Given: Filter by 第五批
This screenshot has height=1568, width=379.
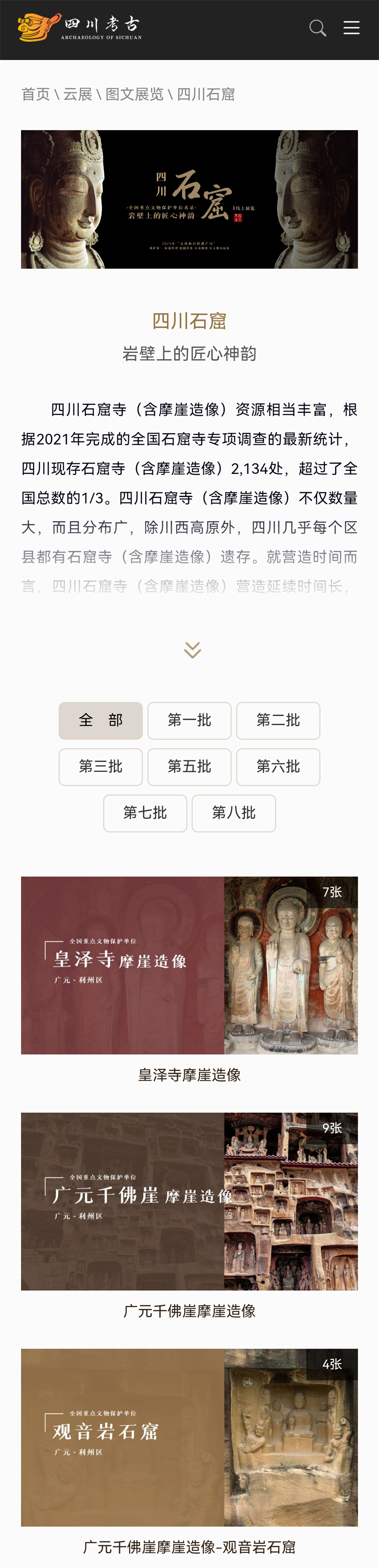Looking at the screenshot, I should coord(189,767).
